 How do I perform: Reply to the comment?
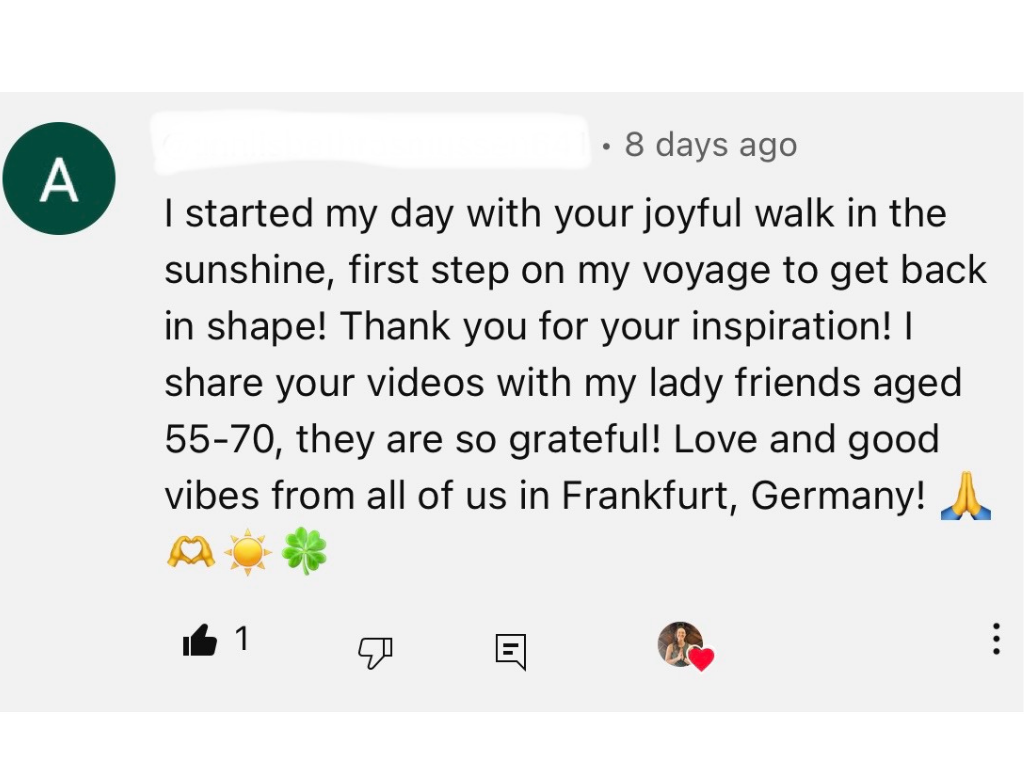tap(510, 651)
